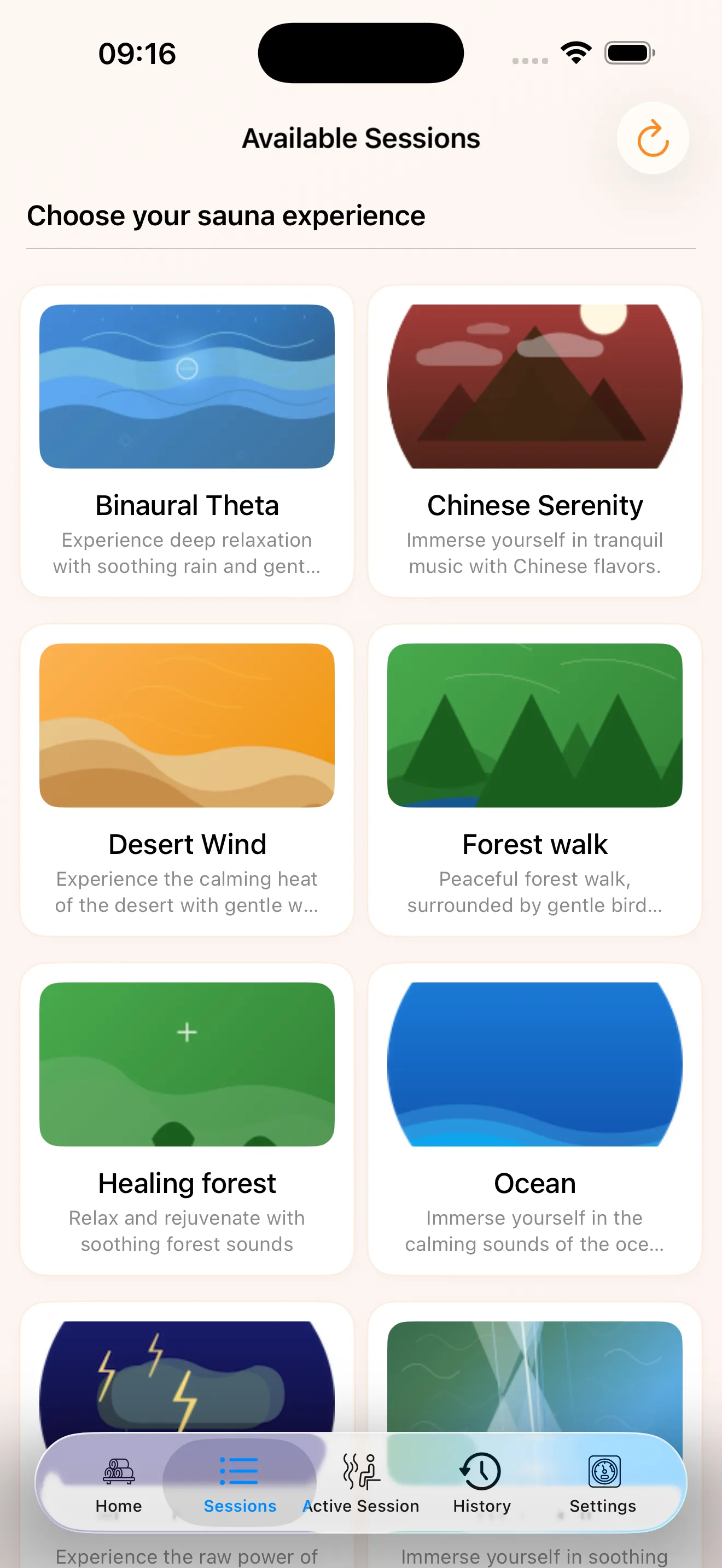Tap the mountain artwork on Chinese Serenity
The image size is (722, 1568).
click(x=534, y=385)
